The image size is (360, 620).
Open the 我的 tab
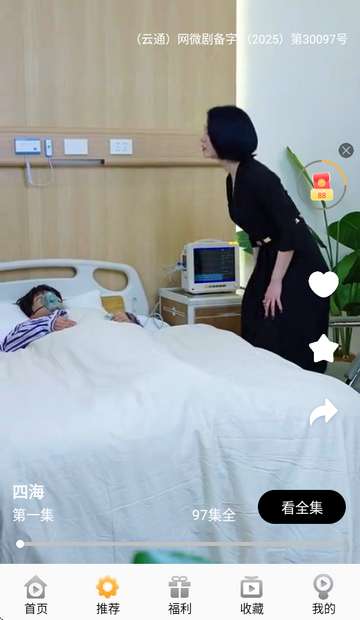coord(324,595)
